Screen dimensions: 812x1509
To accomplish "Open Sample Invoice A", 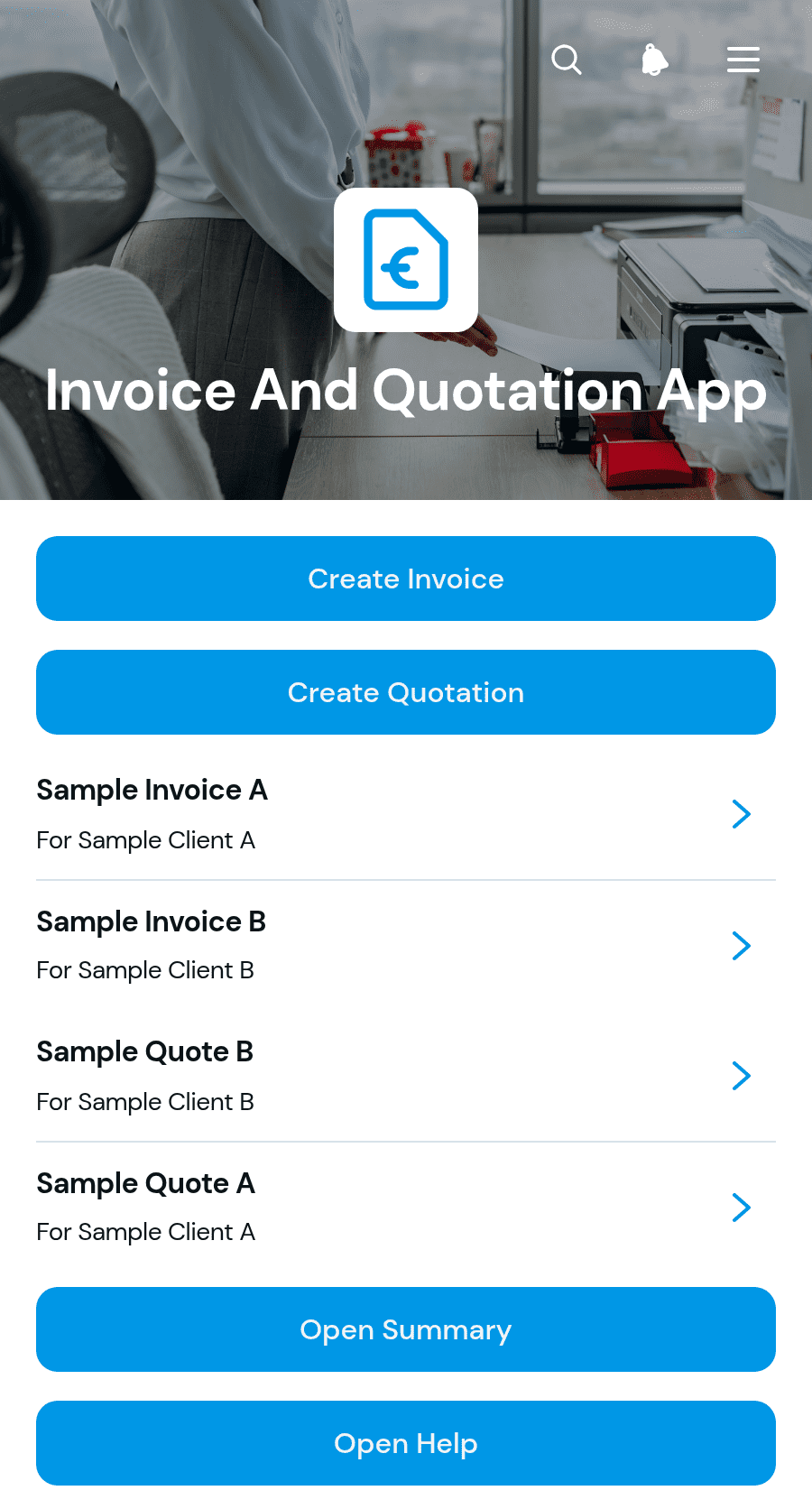I will pos(406,814).
